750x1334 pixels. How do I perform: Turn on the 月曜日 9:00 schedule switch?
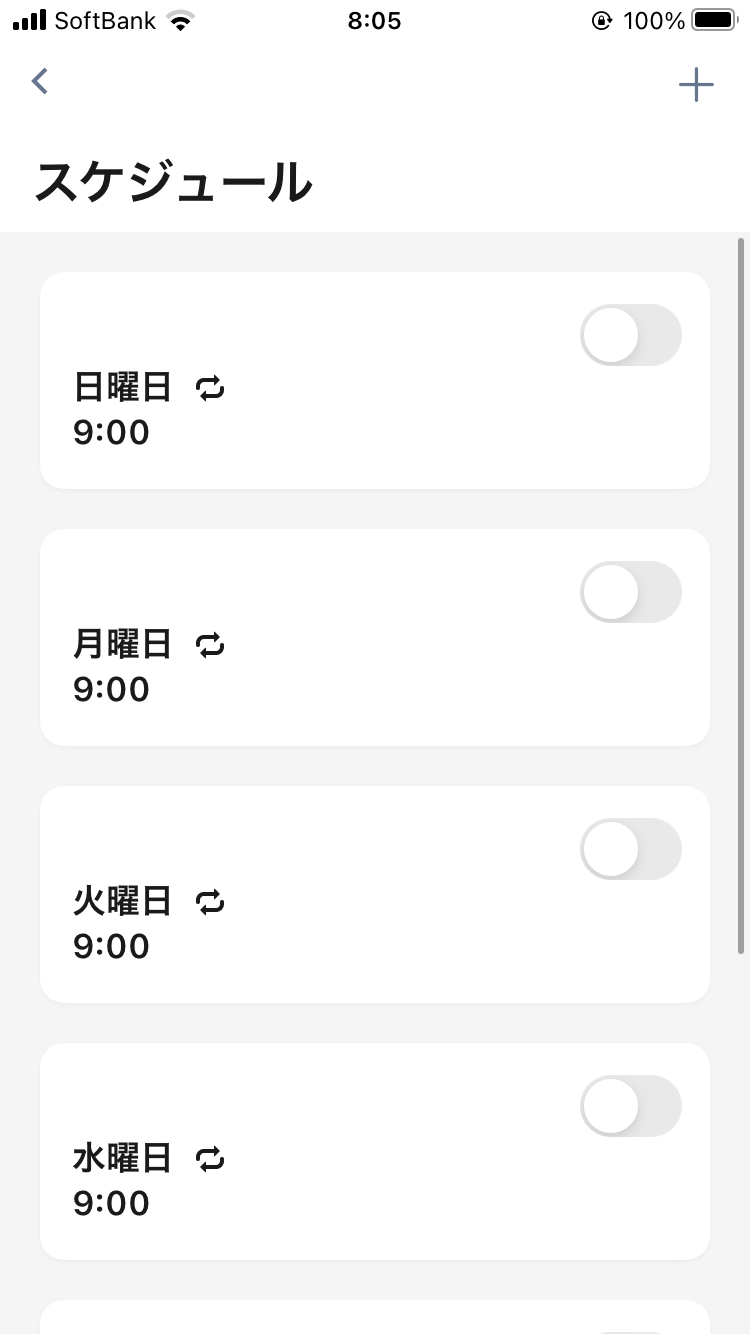pyautogui.click(x=631, y=592)
